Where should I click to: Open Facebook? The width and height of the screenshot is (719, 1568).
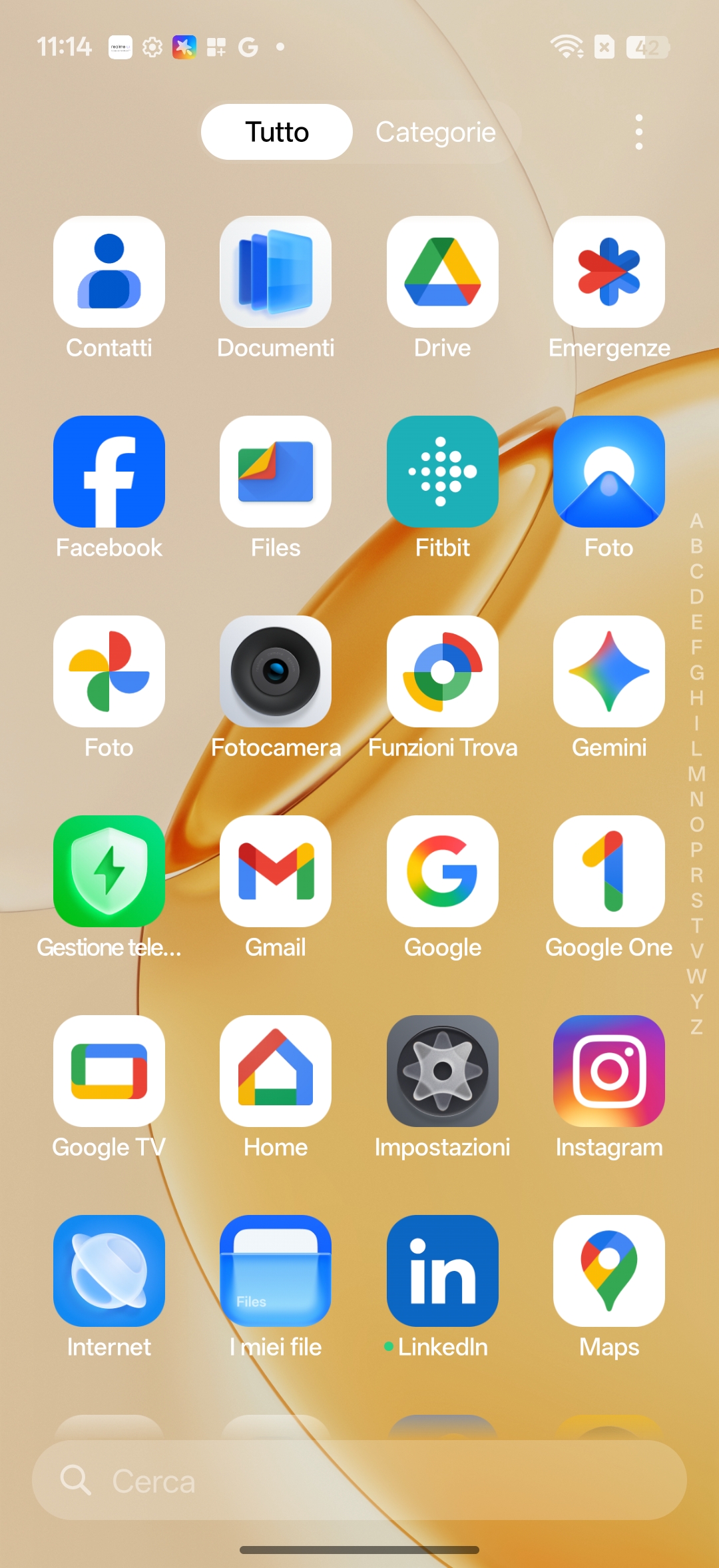pyautogui.click(x=109, y=472)
